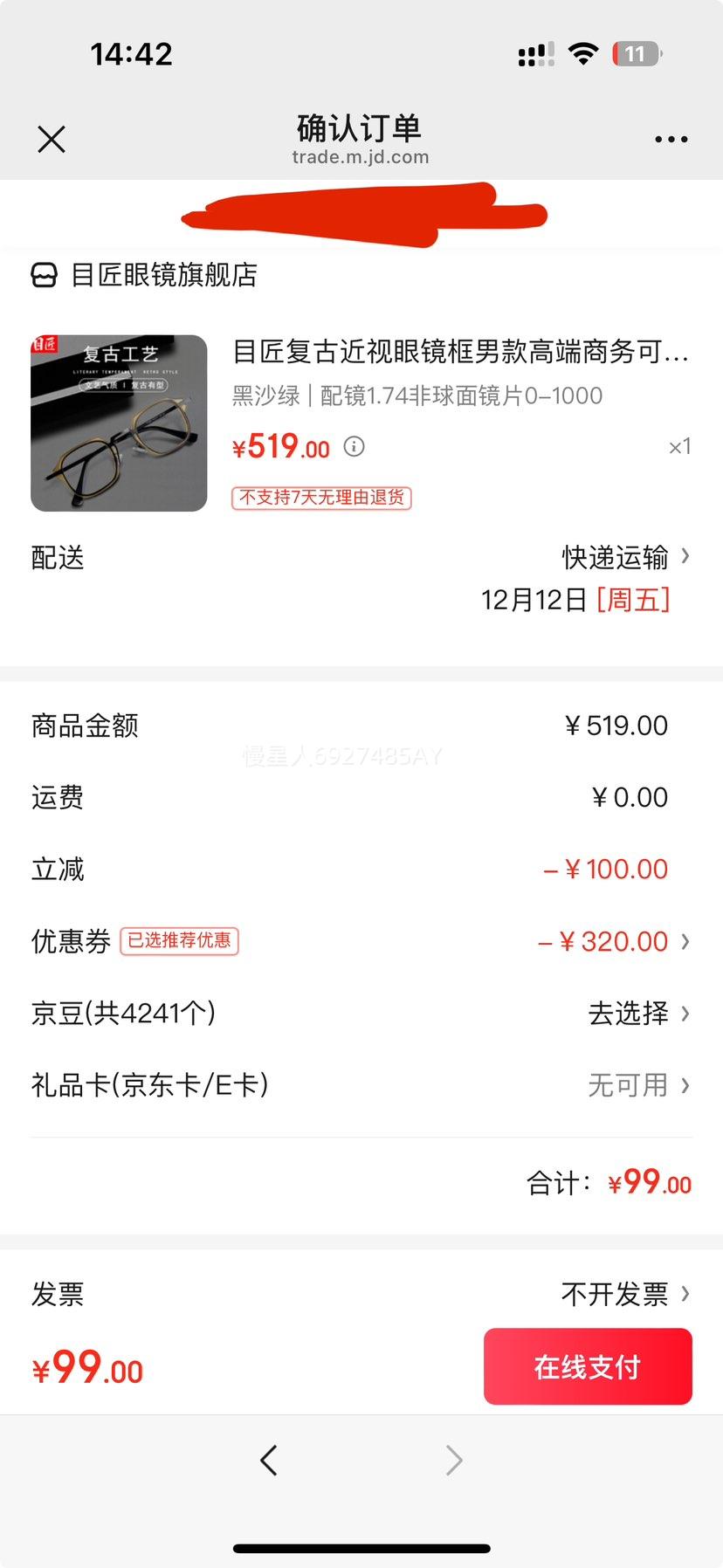
Task: Open 礼品卡 gift card options
Action: click(x=637, y=1085)
